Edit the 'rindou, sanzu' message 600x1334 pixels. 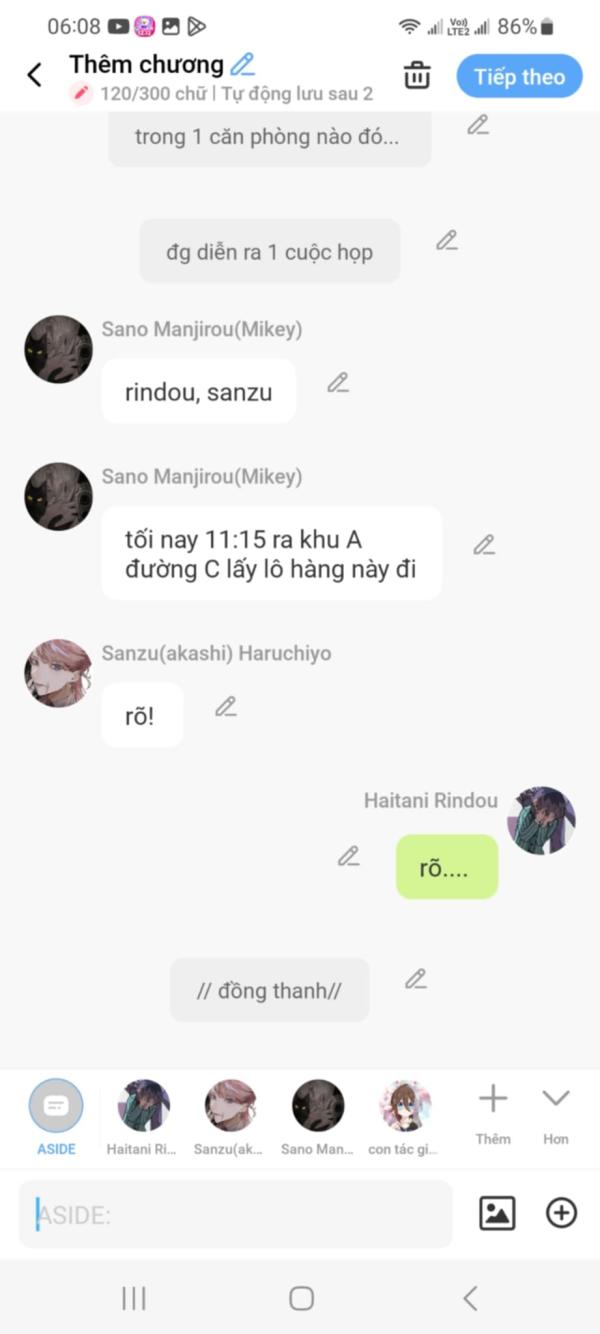tap(338, 383)
